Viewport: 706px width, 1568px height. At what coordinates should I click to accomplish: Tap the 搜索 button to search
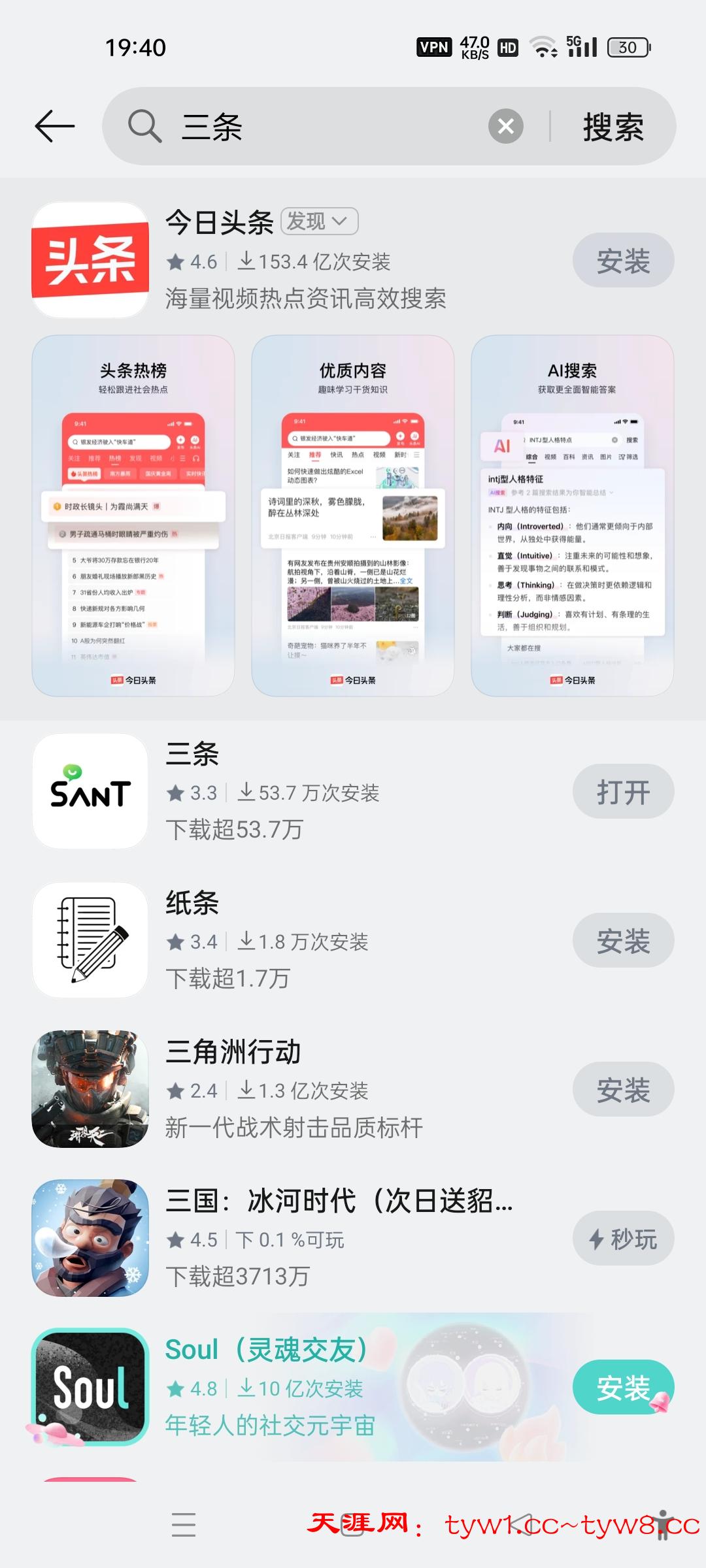coord(613,127)
